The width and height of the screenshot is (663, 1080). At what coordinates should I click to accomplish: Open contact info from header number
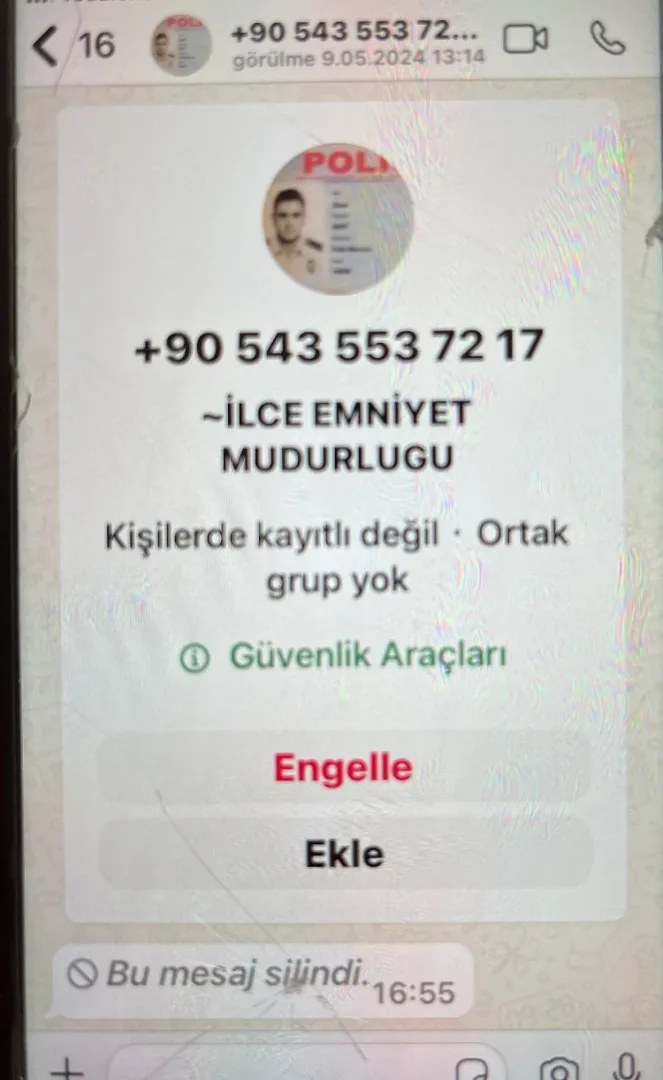[x=357, y=34]
